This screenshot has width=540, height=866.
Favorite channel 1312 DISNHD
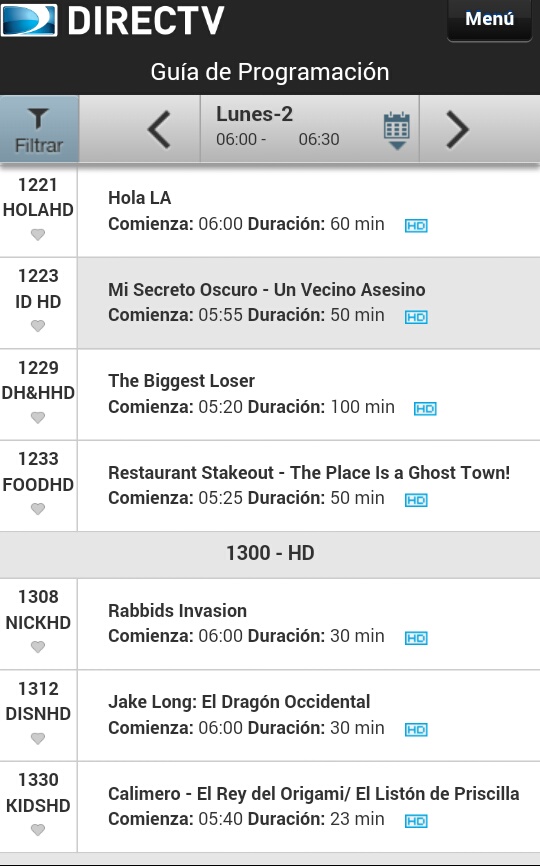[x=38, y=738]
